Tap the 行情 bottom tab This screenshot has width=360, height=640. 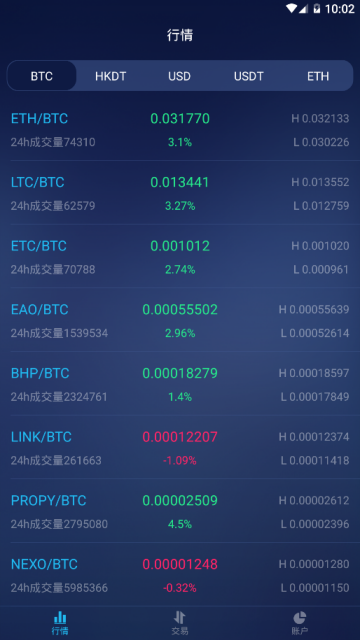coord(60,623)
